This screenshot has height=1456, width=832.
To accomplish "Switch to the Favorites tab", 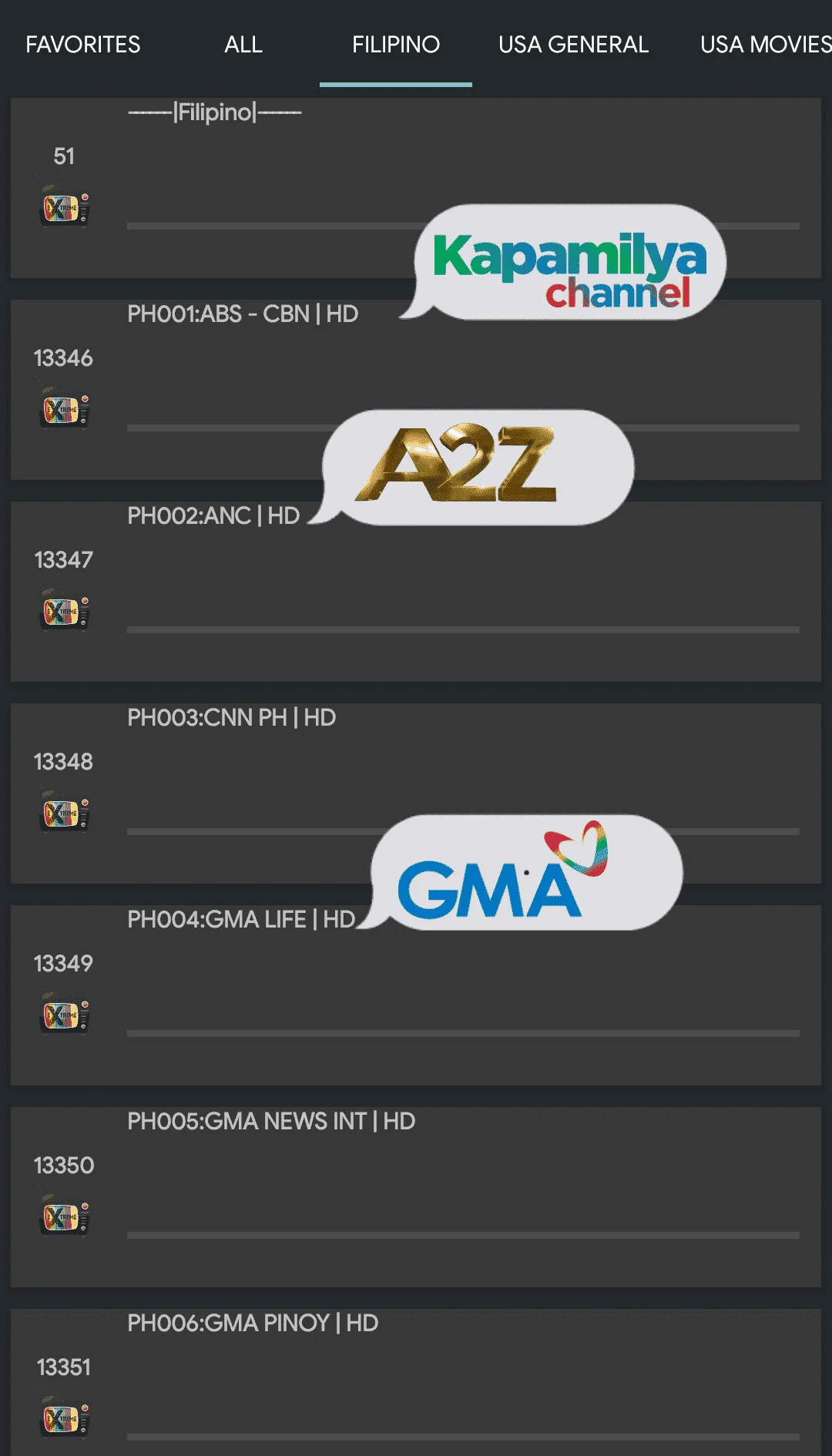I will coord(83,45).
